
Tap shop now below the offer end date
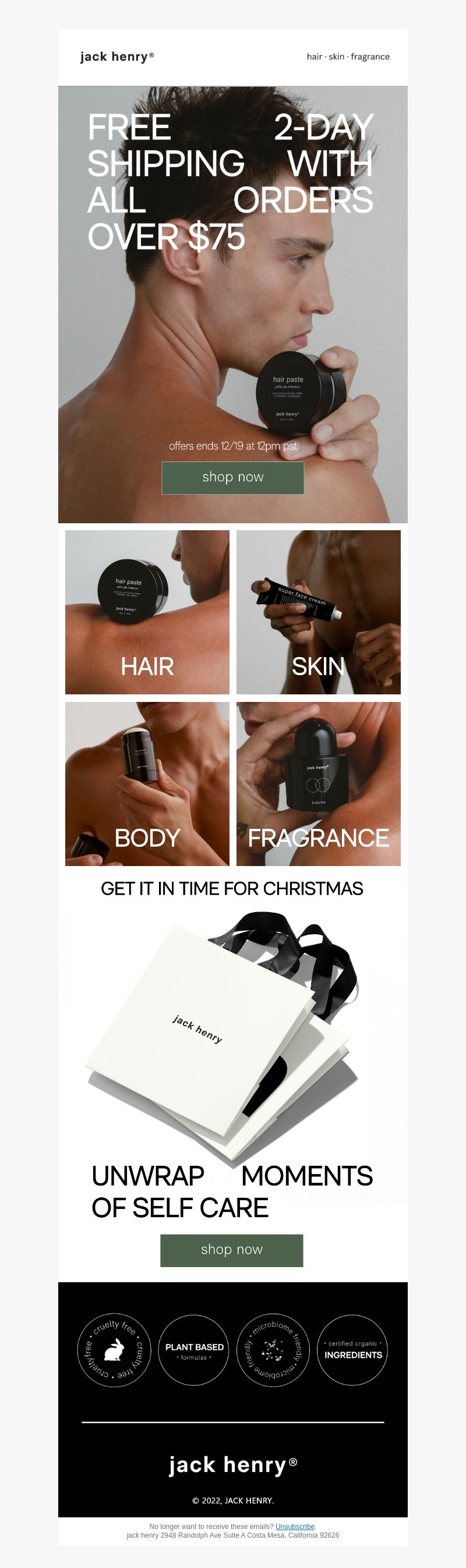coord(232,477)
